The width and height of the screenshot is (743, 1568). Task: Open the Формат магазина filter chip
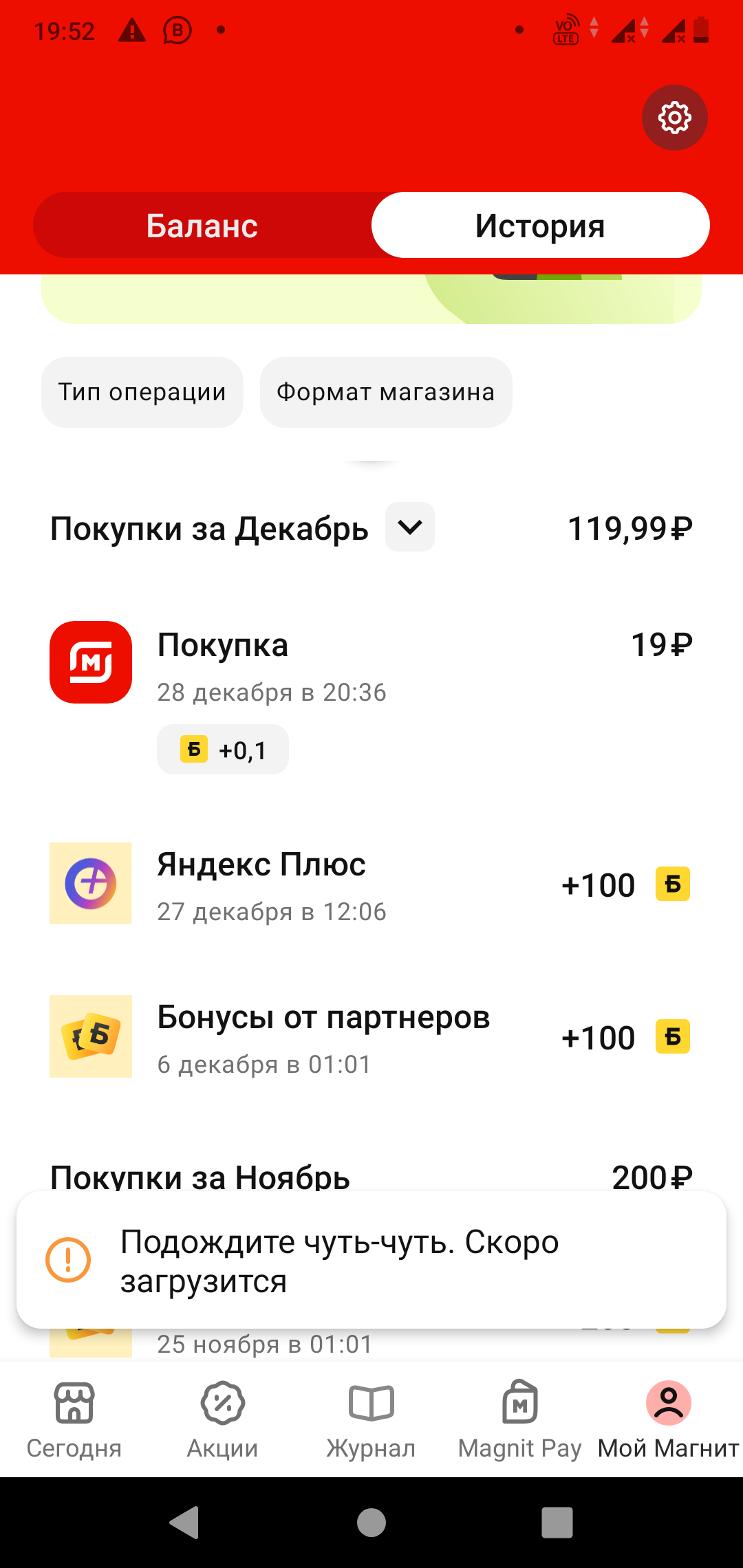pos(386,392)
